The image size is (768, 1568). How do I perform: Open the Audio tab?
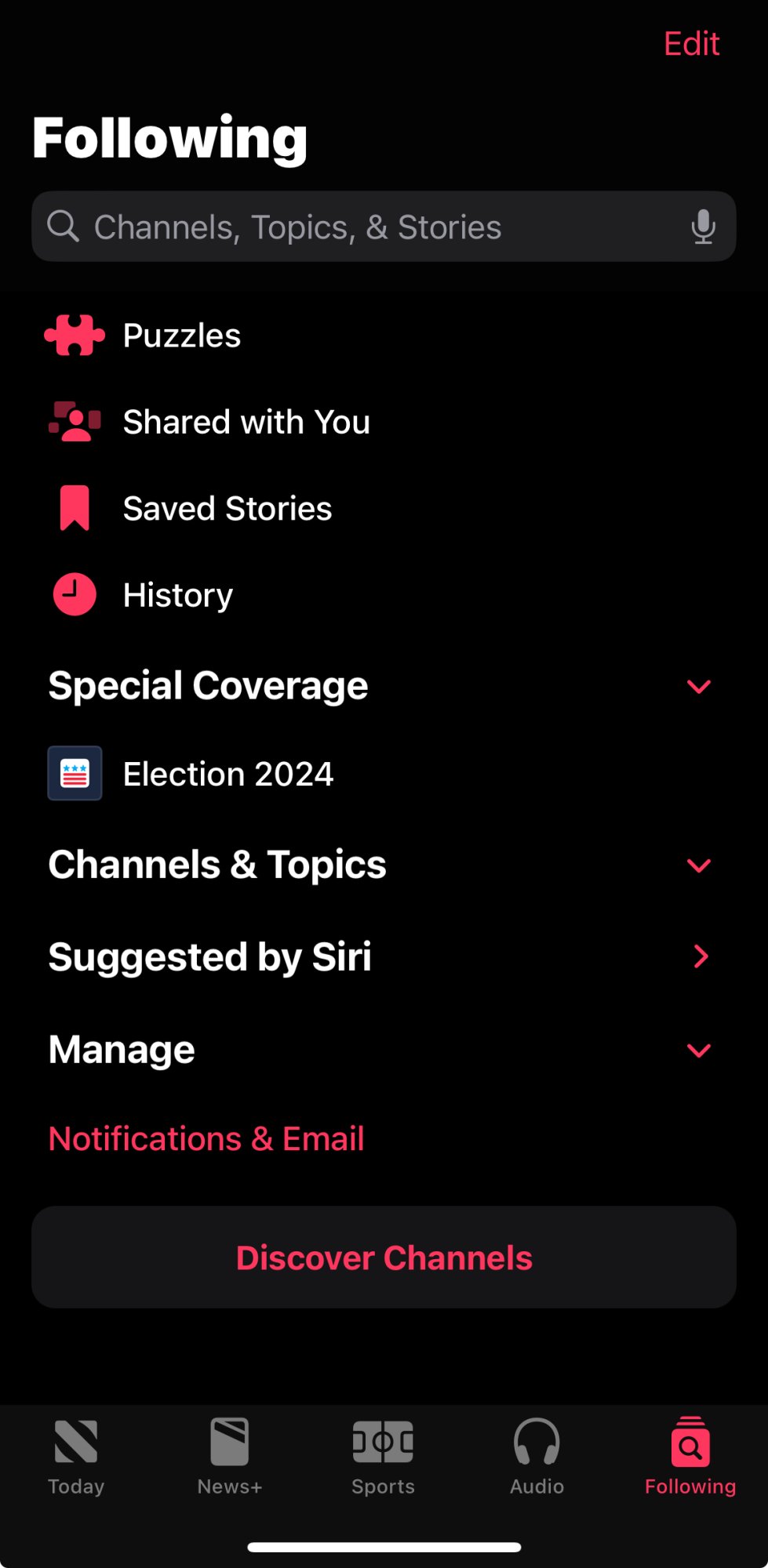pyautogui.click(x=537, y=1457)
